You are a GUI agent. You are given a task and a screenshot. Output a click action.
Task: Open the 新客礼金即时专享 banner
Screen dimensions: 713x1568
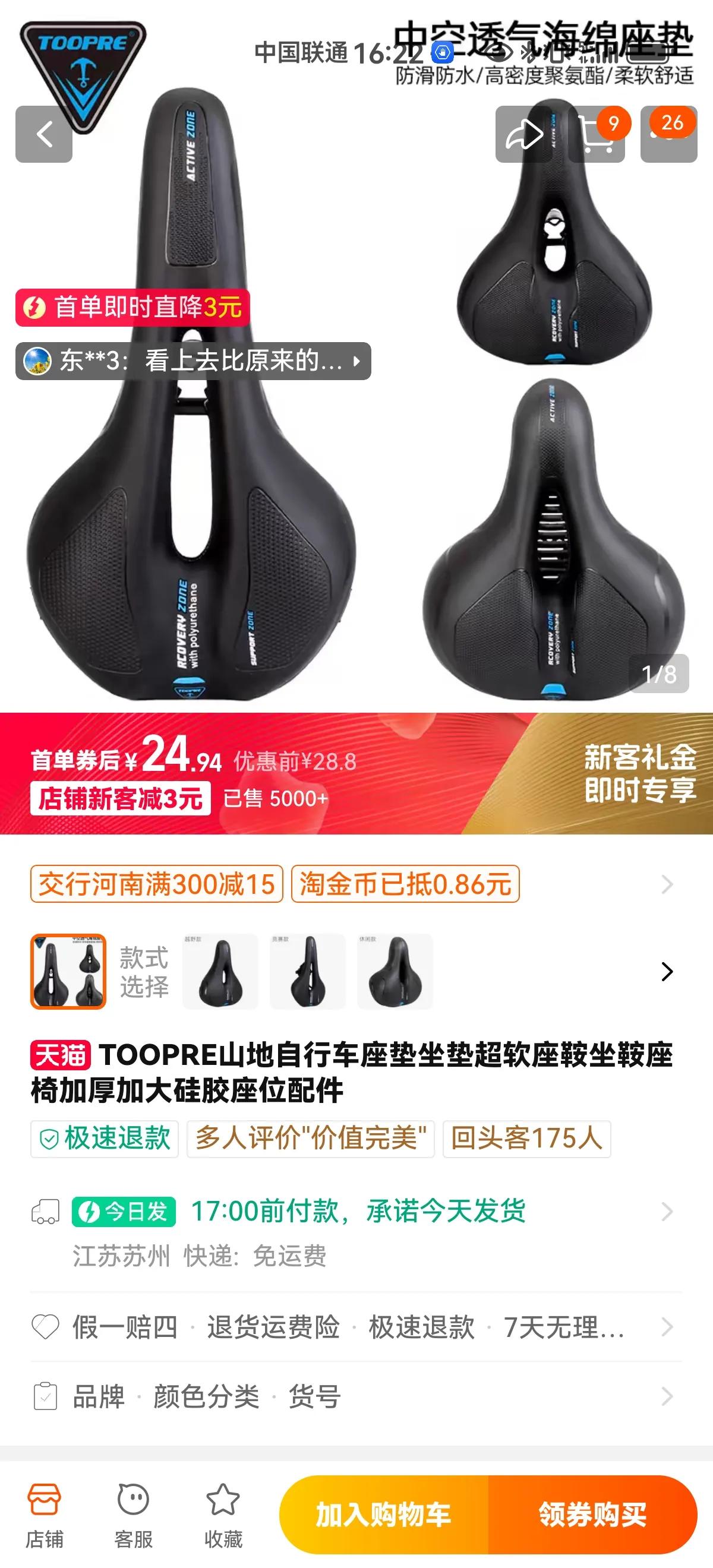[639, 773]
